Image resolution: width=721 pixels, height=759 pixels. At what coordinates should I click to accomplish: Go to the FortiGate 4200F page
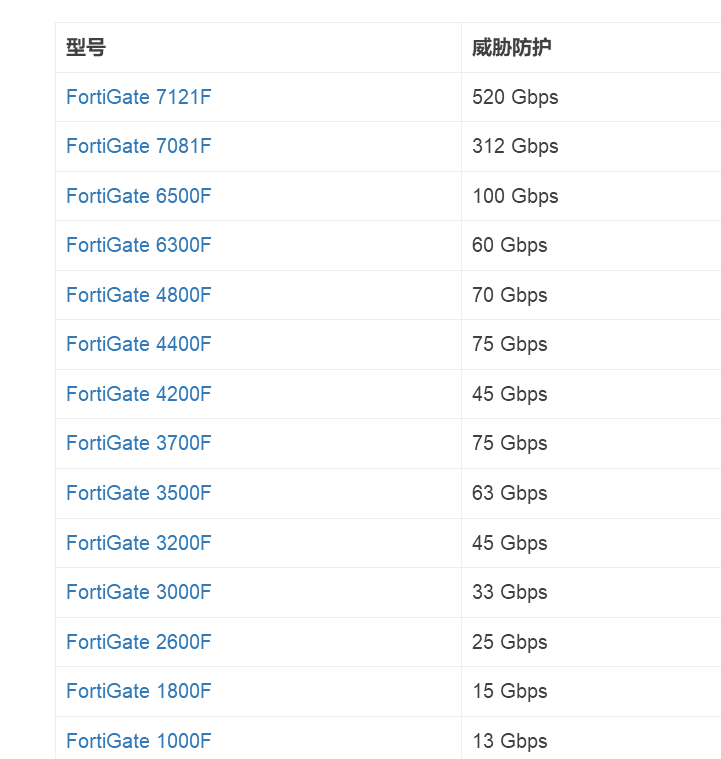point(138,394)
